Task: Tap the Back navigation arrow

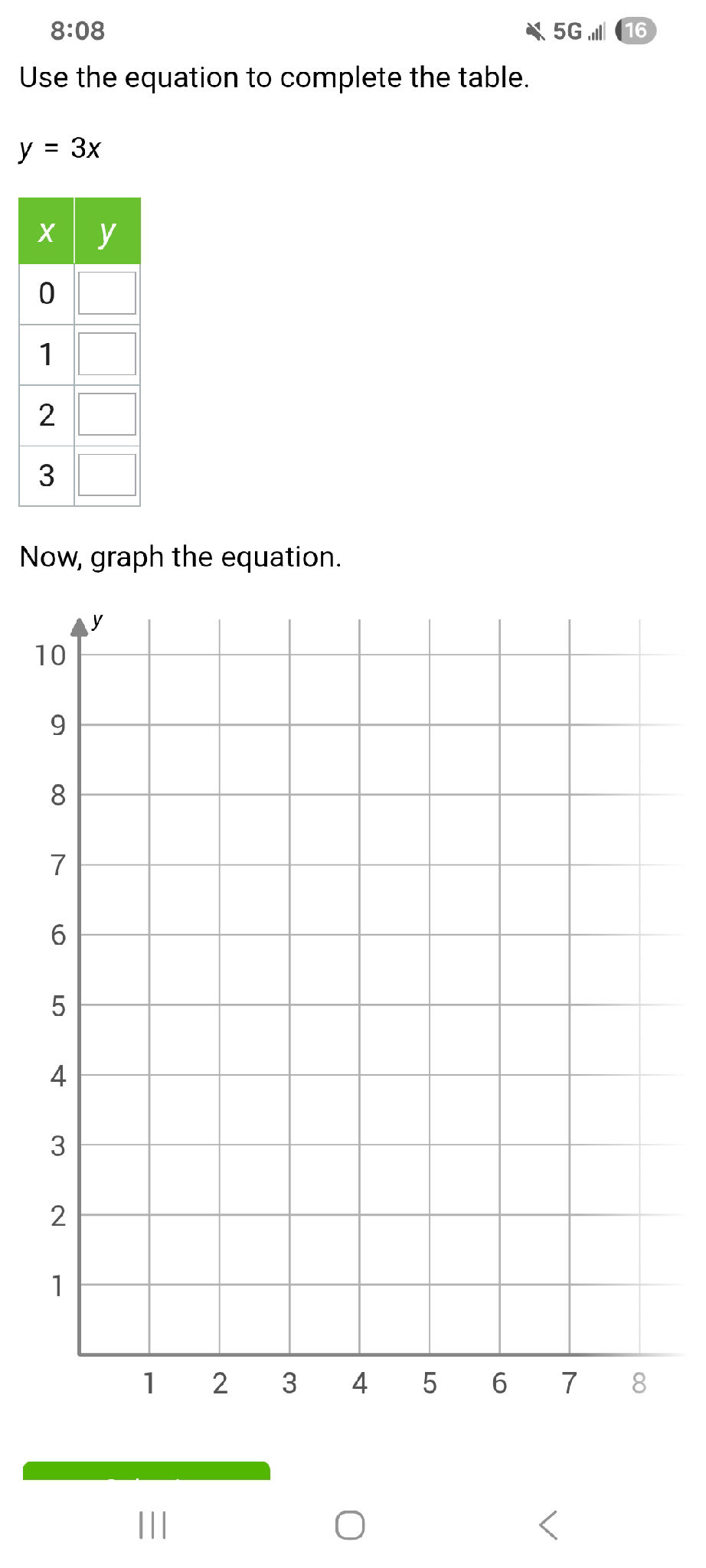Action: [546, 1525]
